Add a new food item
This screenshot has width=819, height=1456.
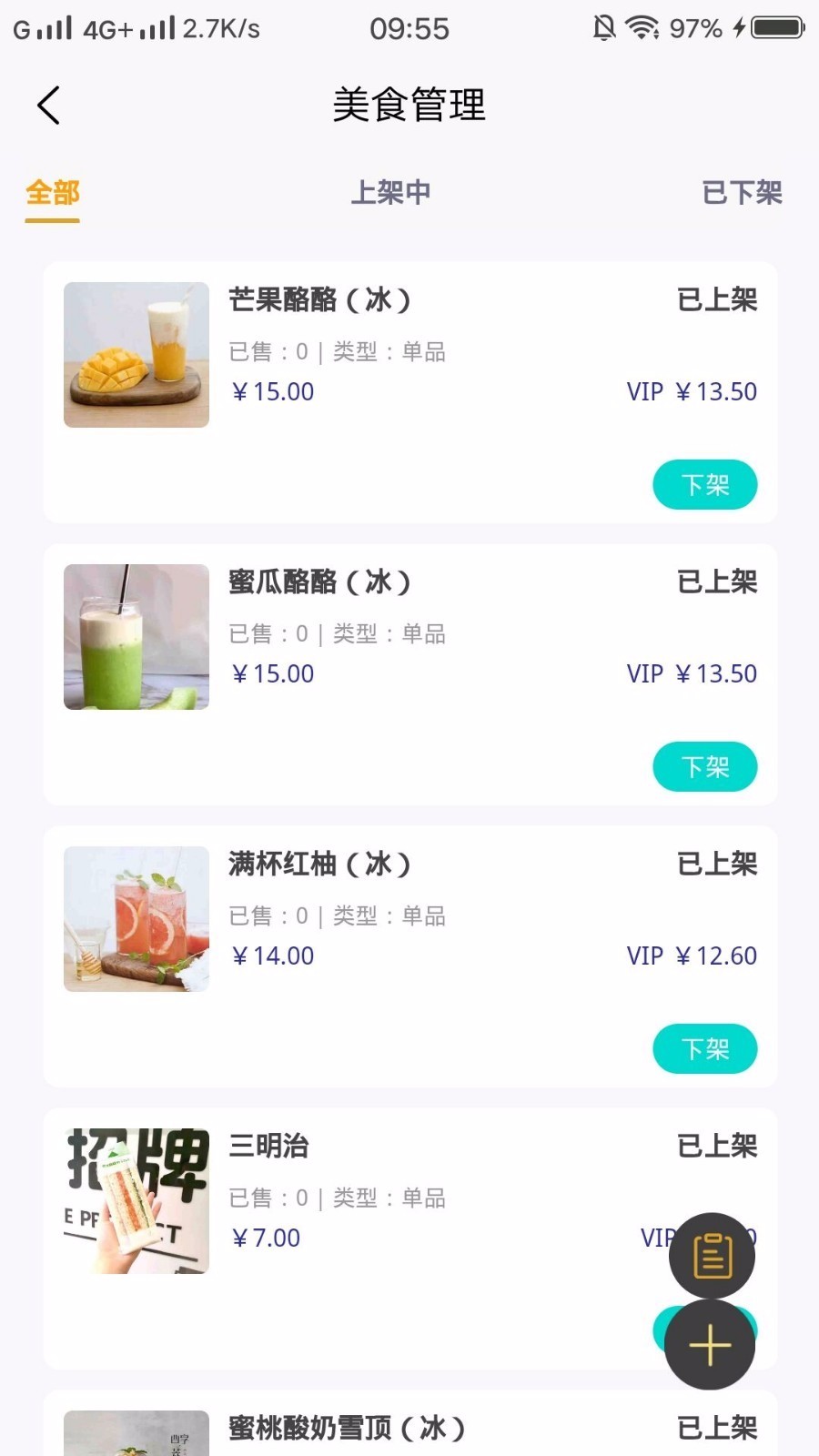(710, 1345)
